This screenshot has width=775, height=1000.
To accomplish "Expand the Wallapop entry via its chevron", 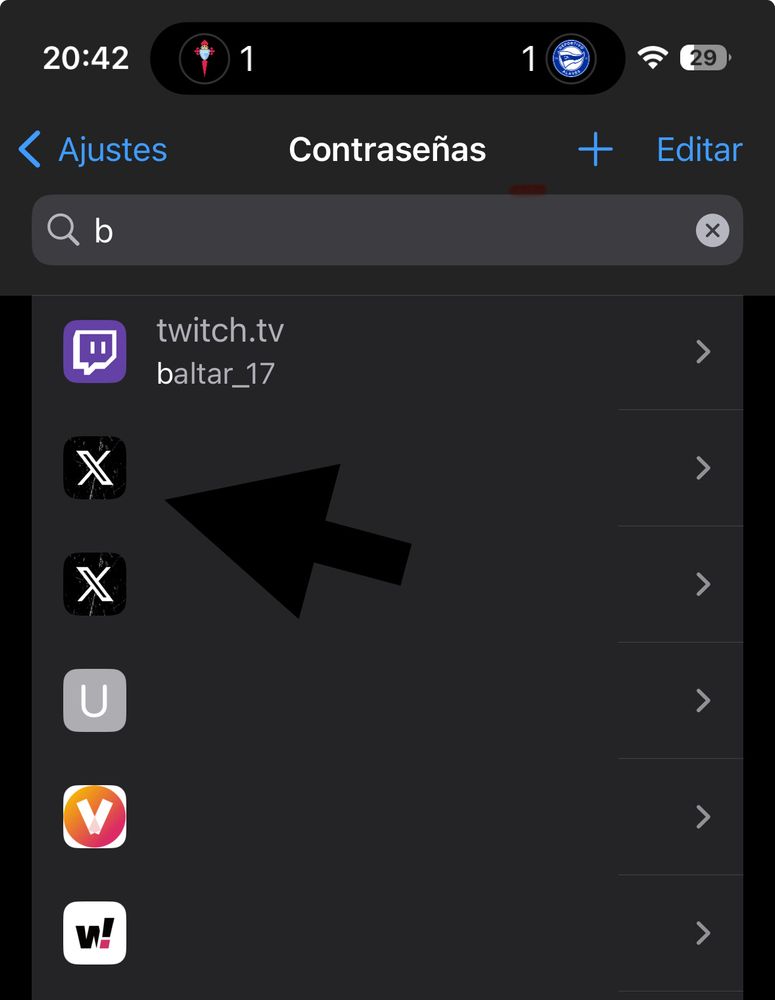I will 703,933.
